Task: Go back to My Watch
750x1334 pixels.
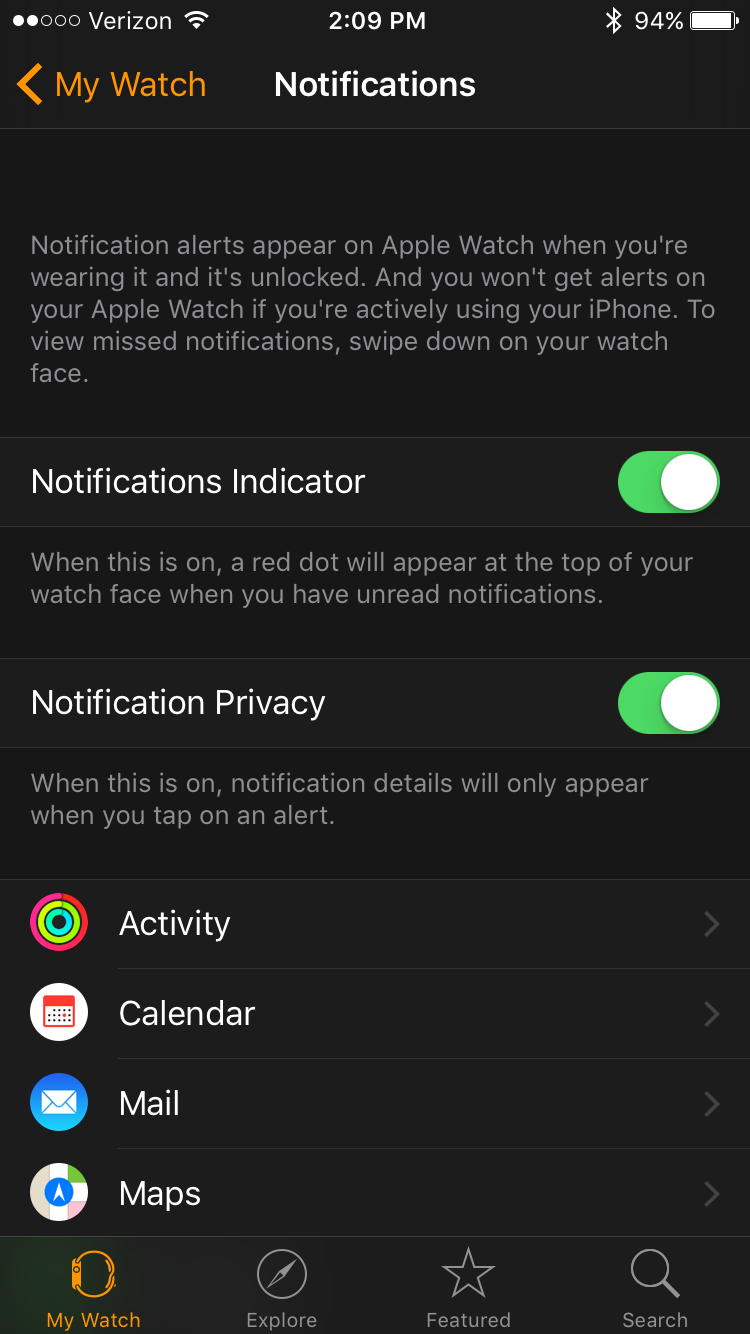Action: pos(111,85)
